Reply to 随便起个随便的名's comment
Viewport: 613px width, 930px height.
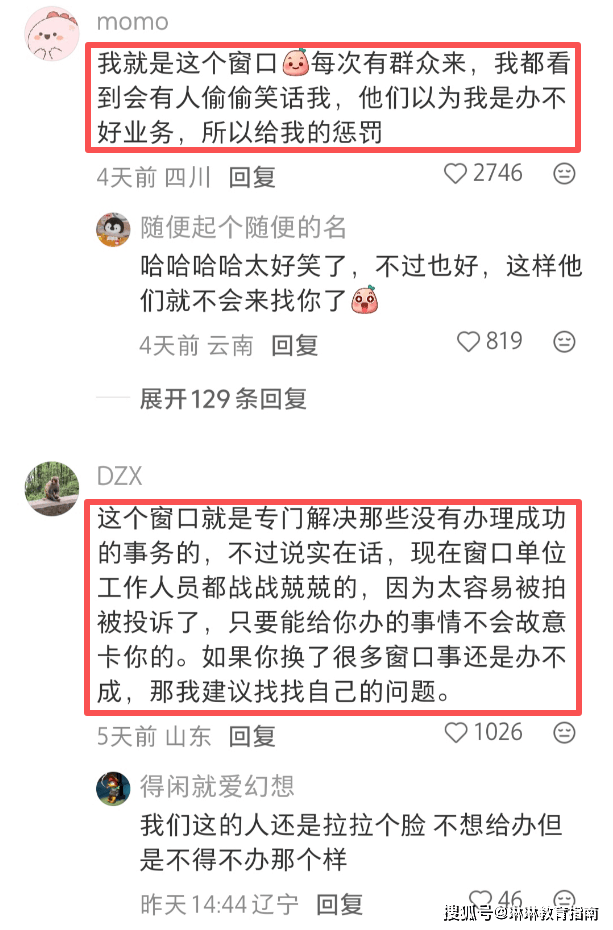pos(295,346)
